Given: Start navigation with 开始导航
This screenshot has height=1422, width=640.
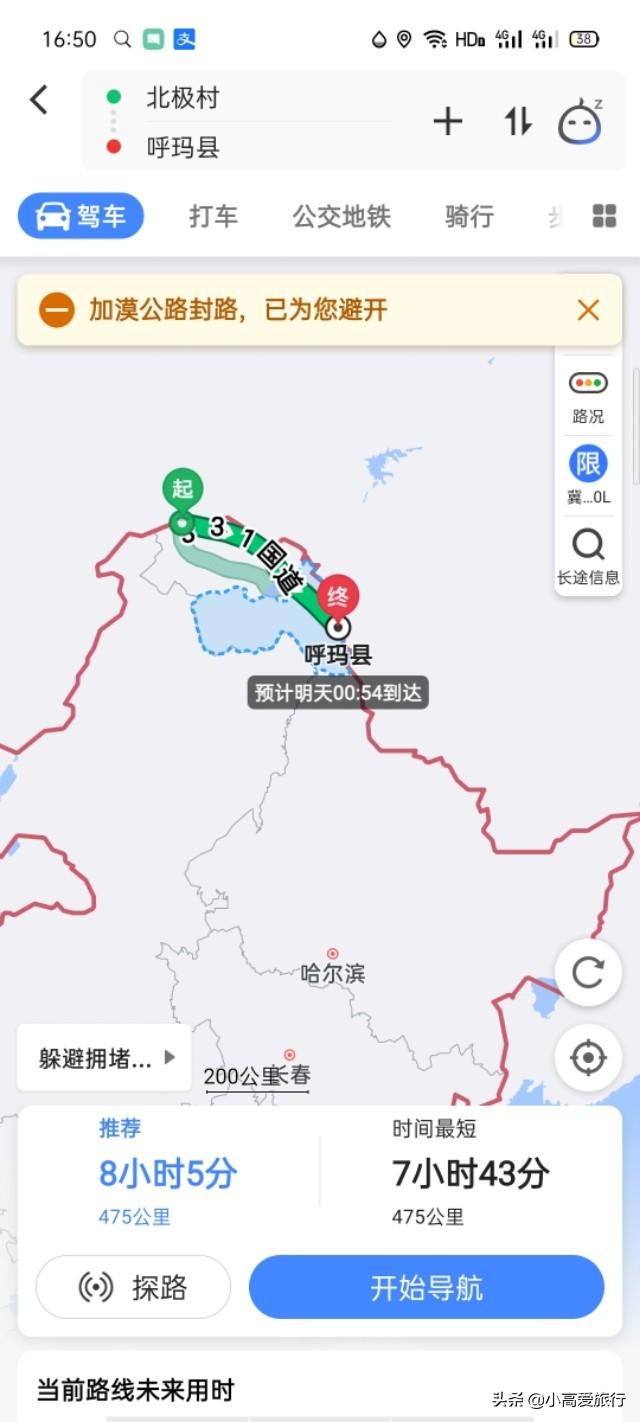Looking at the screenshot, I should pyautogui.click(x=427, y=1287).
